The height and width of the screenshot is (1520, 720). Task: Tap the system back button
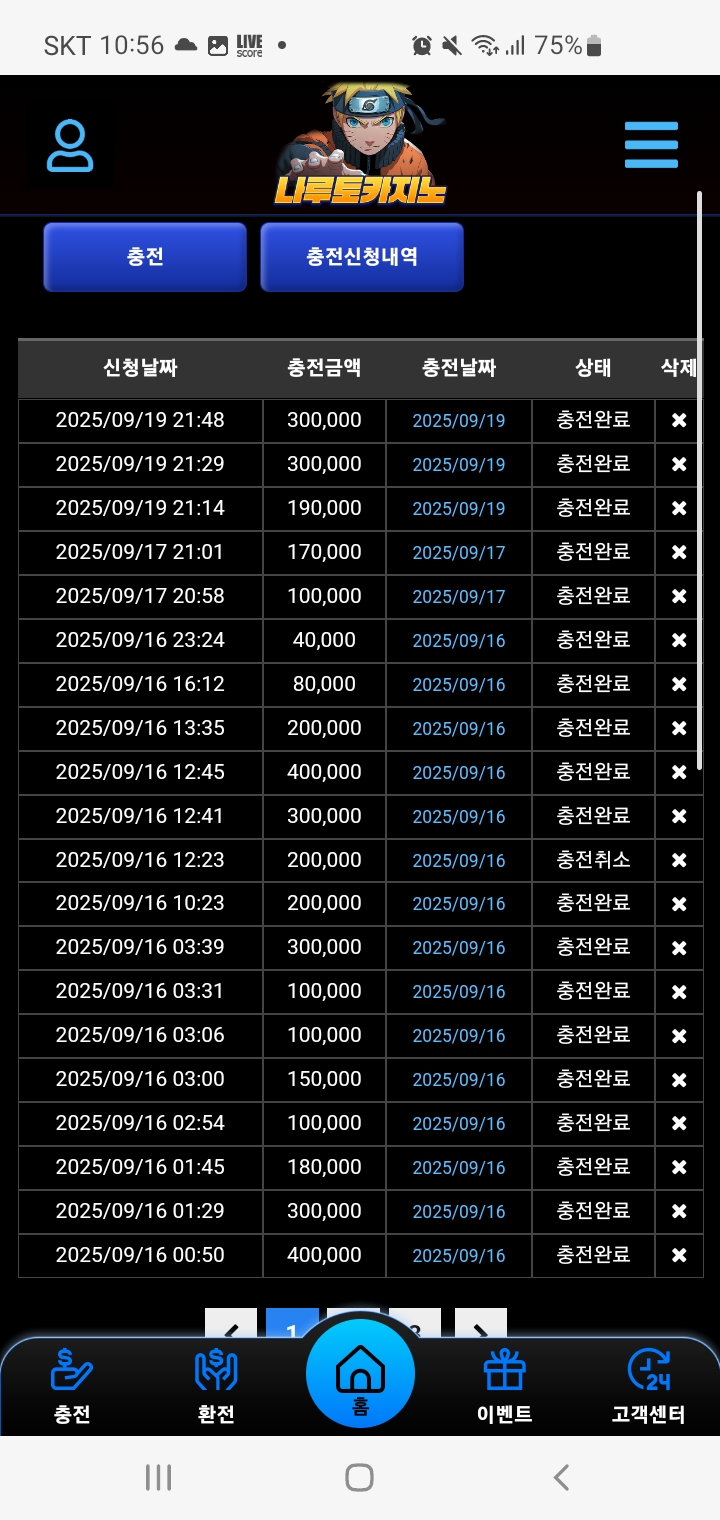pos(562,1477)
